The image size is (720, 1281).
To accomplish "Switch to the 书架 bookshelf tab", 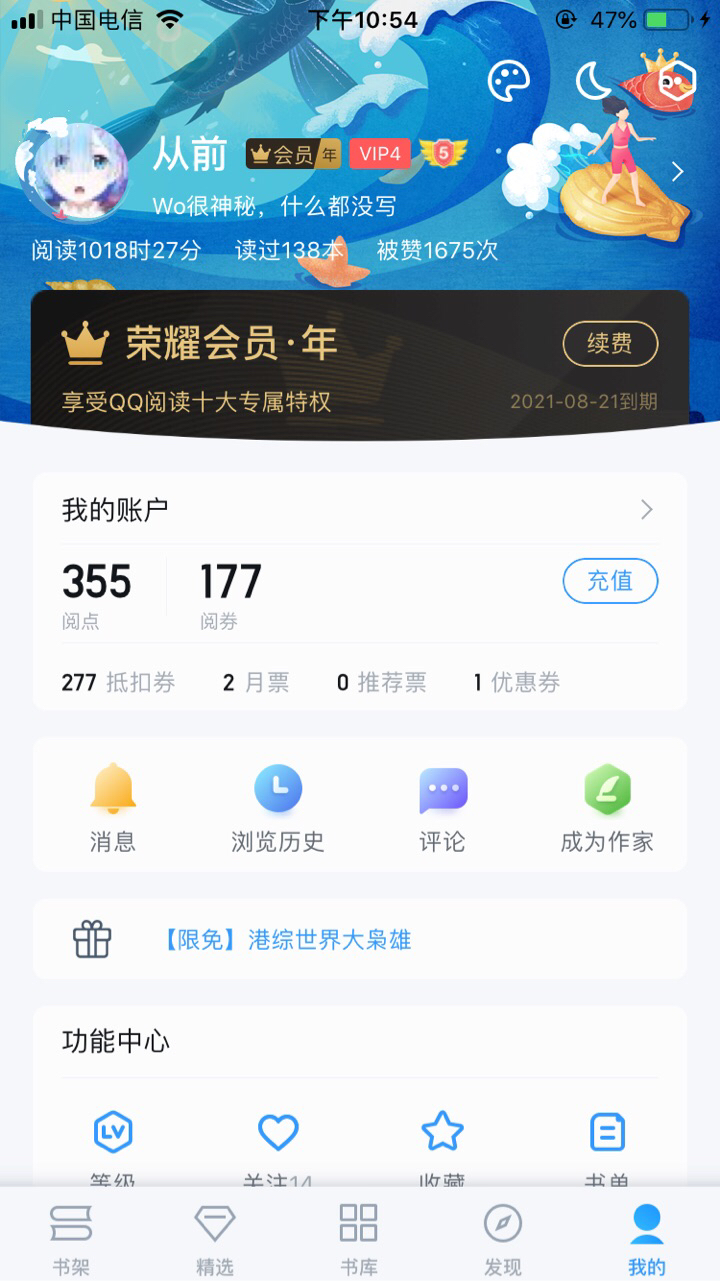I will click(71, 1238).
